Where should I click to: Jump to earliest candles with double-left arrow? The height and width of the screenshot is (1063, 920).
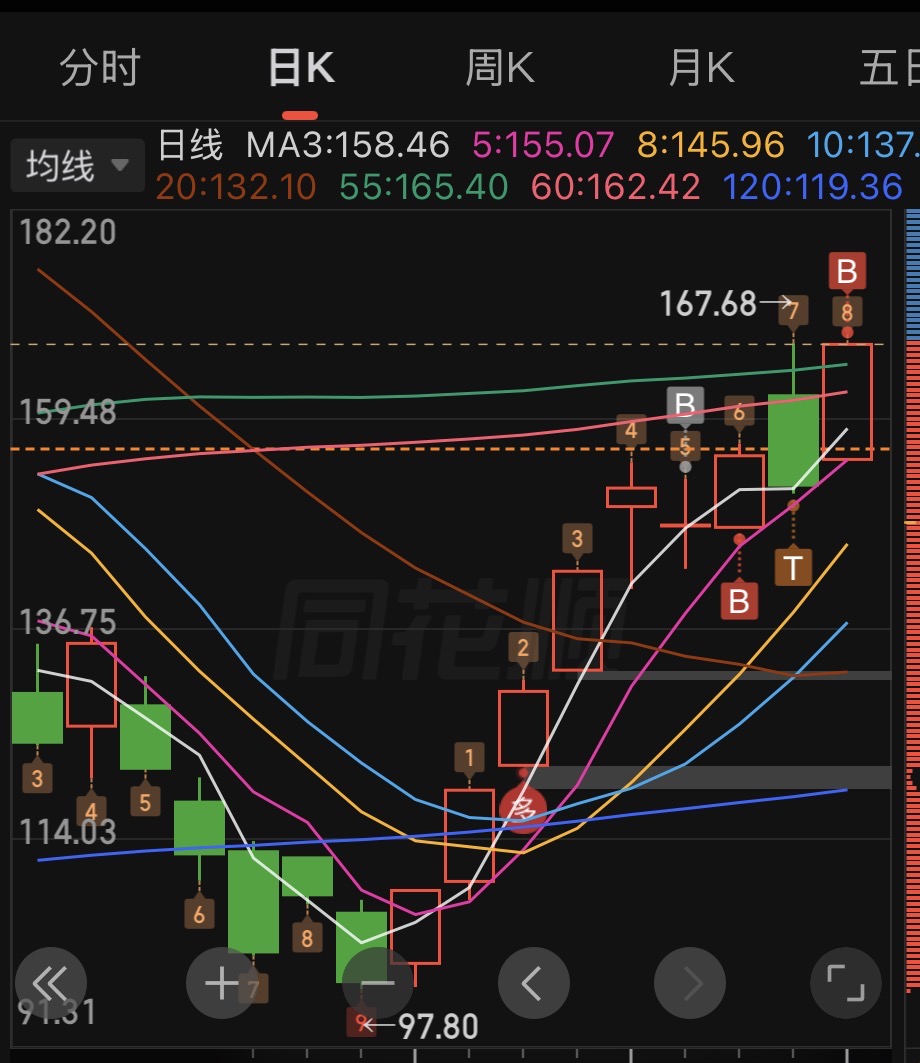tap(51, 983)
